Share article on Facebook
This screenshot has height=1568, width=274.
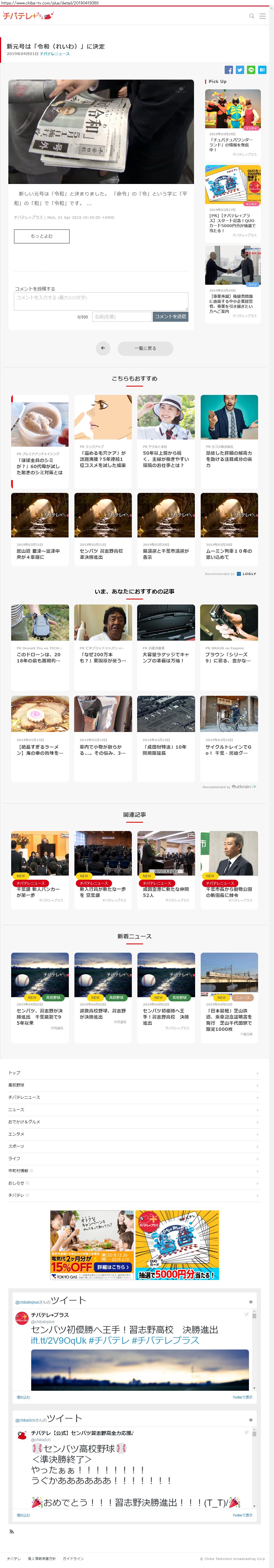coord(229,70)
